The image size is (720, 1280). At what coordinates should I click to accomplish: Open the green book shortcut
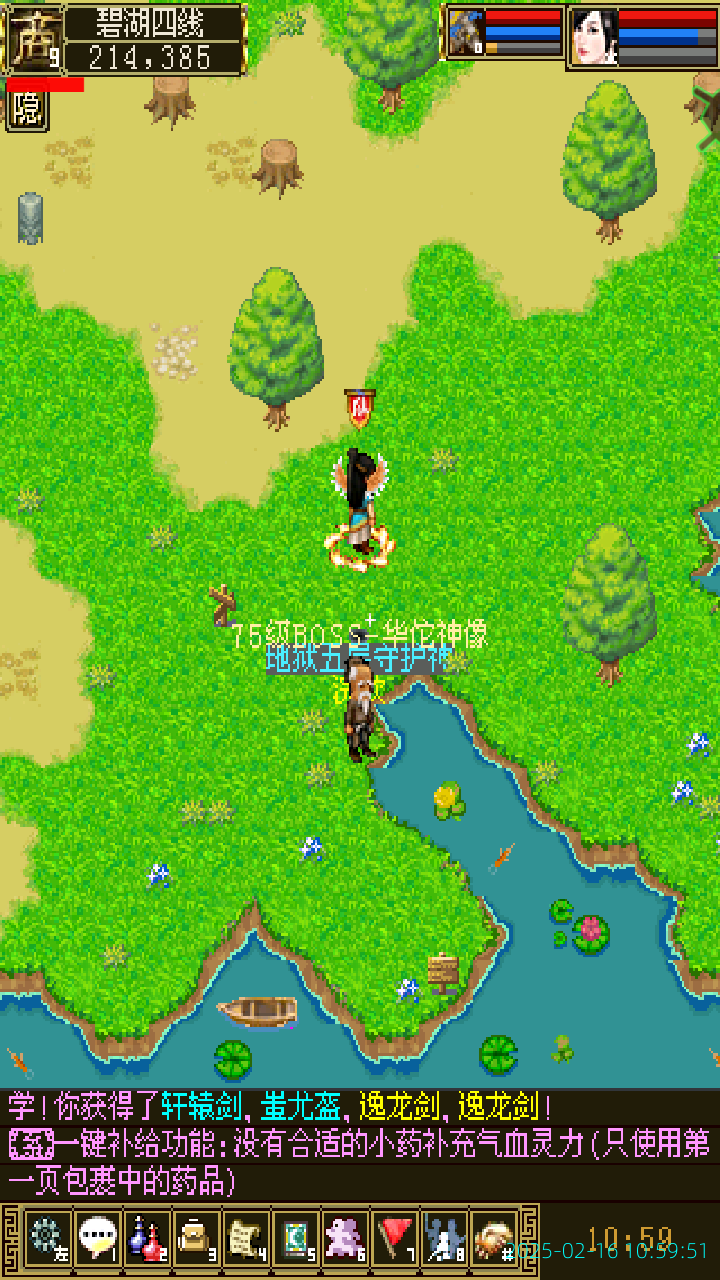pos(296,1240)
